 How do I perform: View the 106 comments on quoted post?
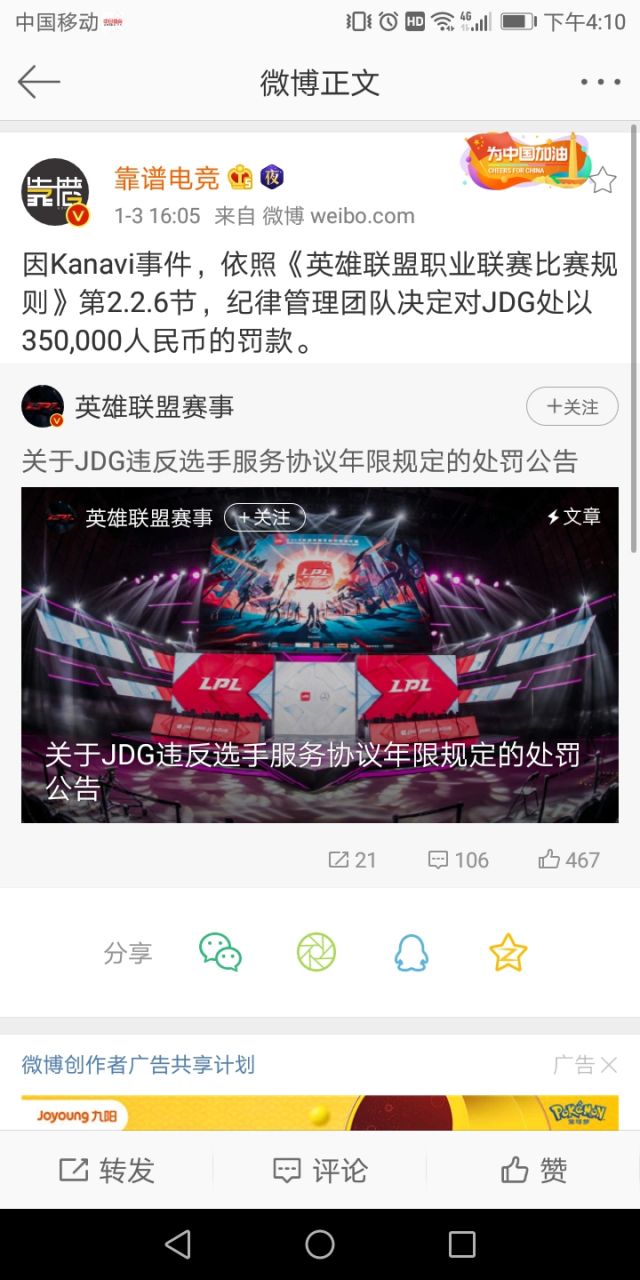(x=458, y=860)
